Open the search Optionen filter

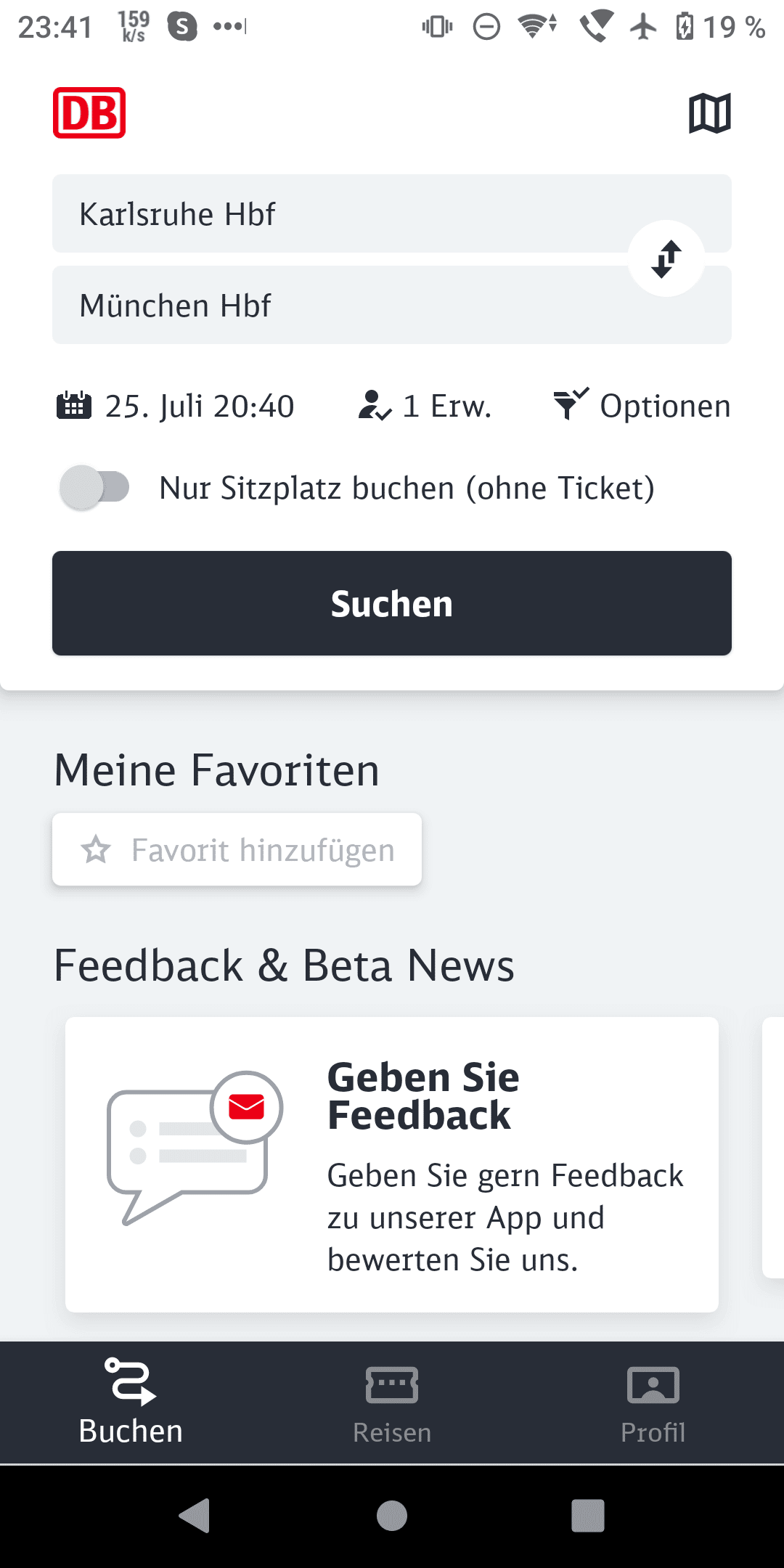coord(642,406)
